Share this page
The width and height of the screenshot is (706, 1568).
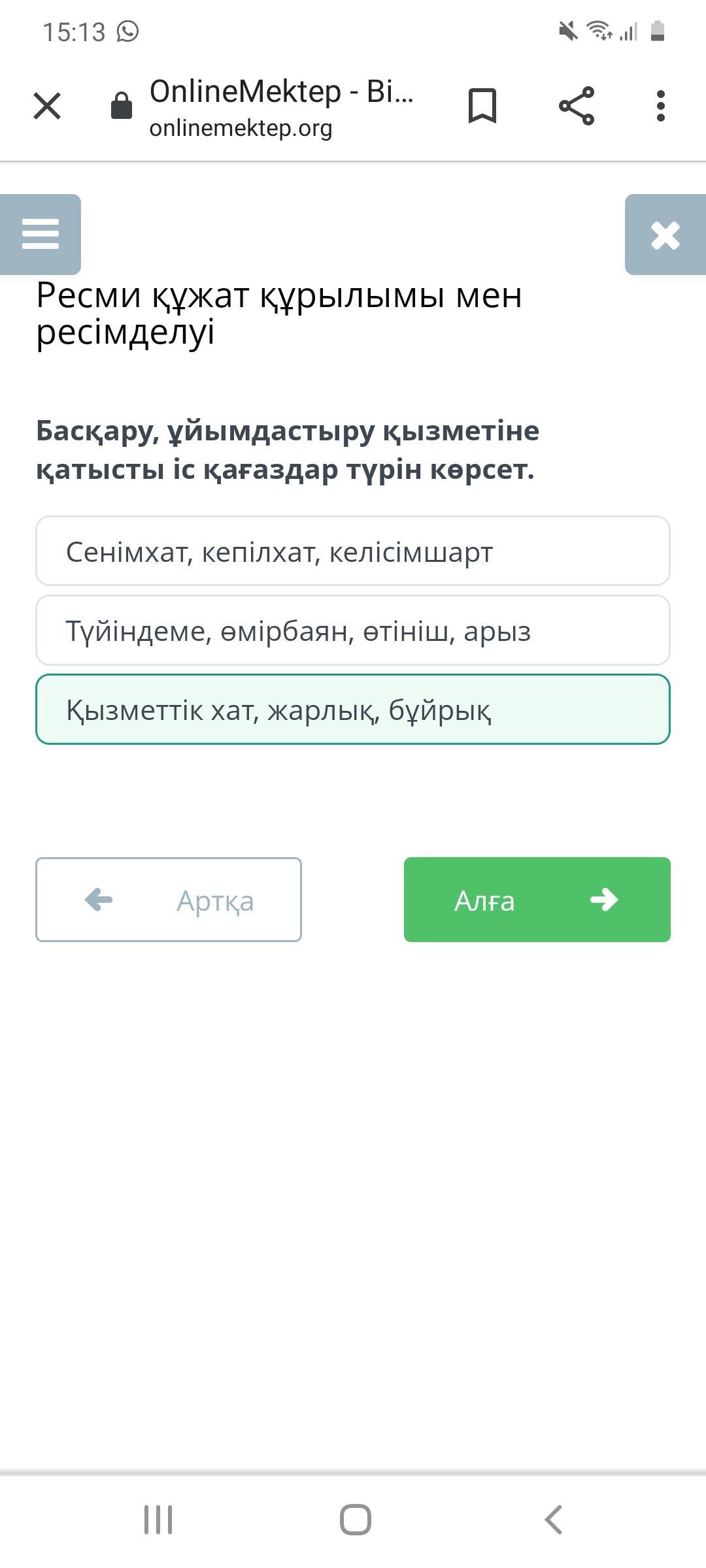[x=577, y=106]
